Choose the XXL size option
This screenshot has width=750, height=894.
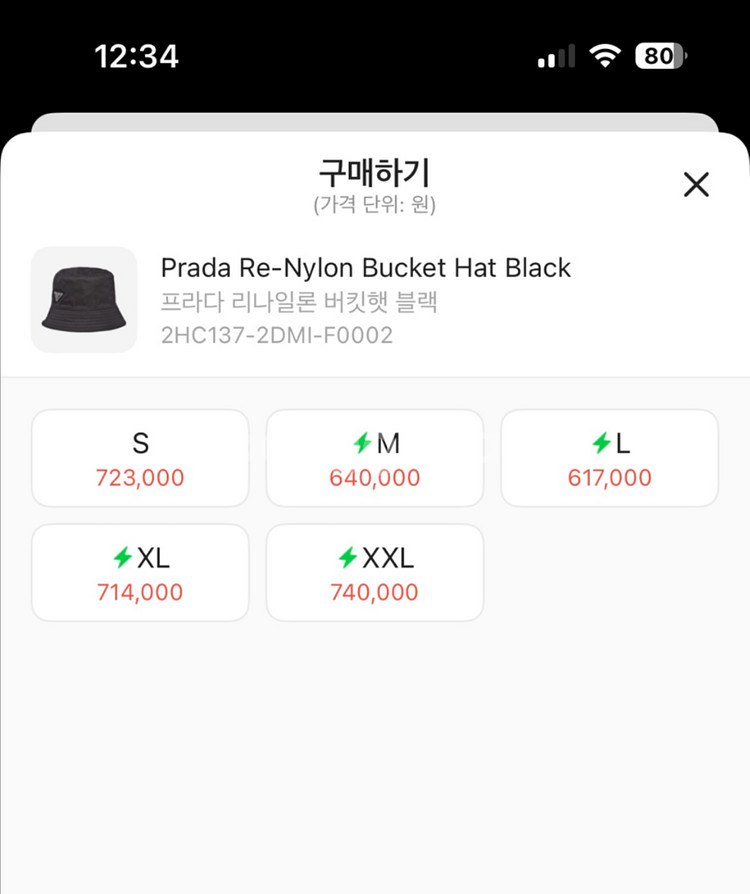pos(374,573)
